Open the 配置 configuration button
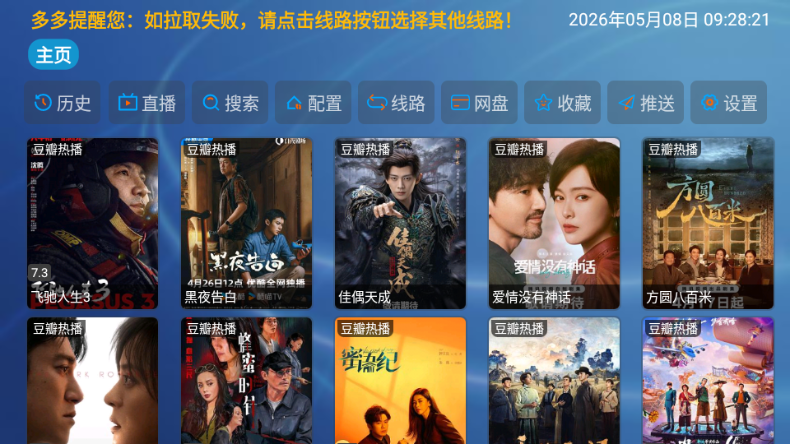This screenshot has width=790, height=444. [313, 102]
